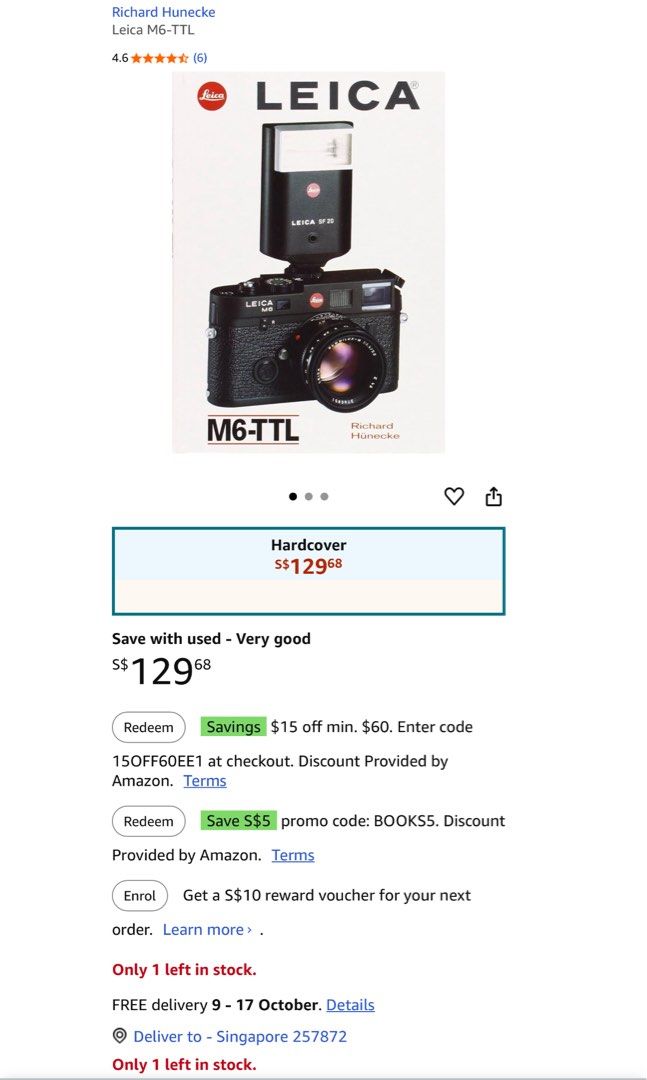Share this product listing
Screen dimensions: 647x1080
click(x=493, y=497)
